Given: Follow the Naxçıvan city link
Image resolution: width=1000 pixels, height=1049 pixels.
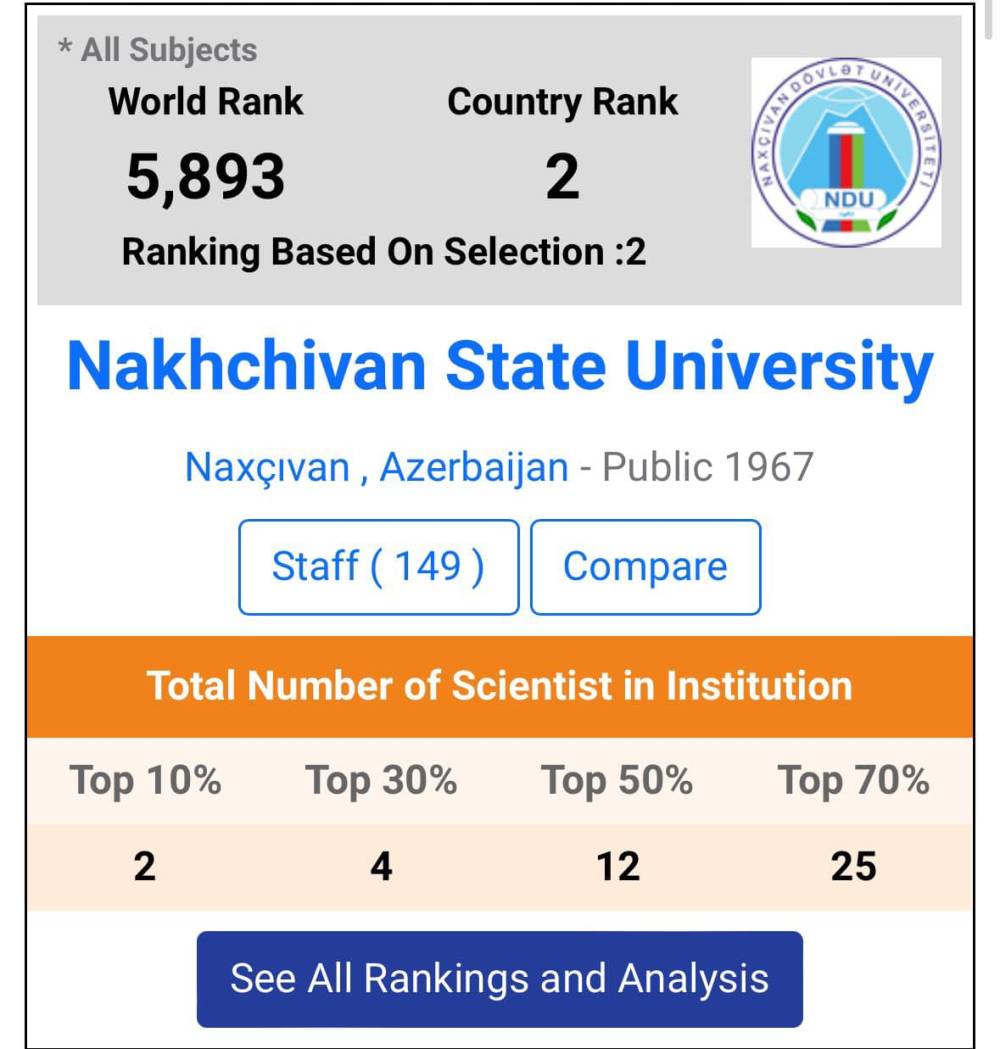Looking at the screenshot, I should (x=268, y=467).
